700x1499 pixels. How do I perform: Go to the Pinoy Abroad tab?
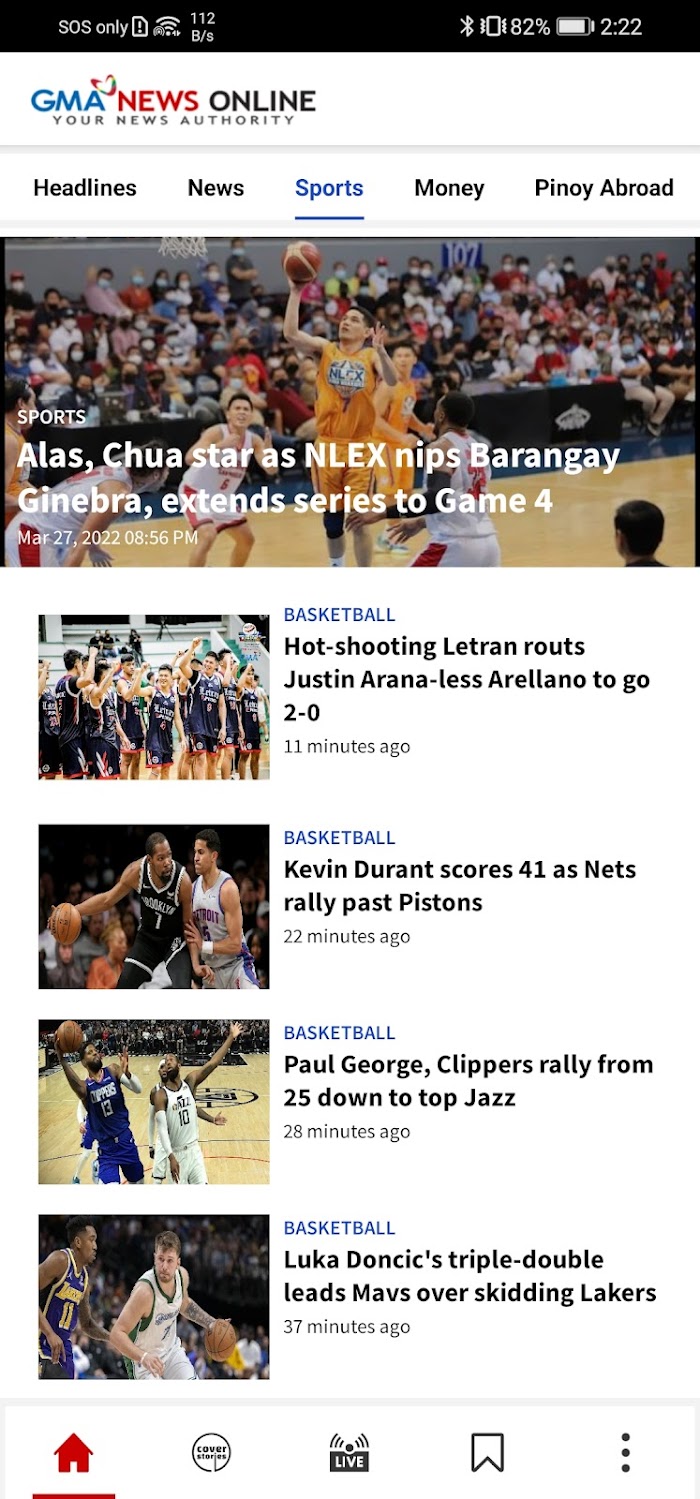pyautogui.click(x=604, y=188)
